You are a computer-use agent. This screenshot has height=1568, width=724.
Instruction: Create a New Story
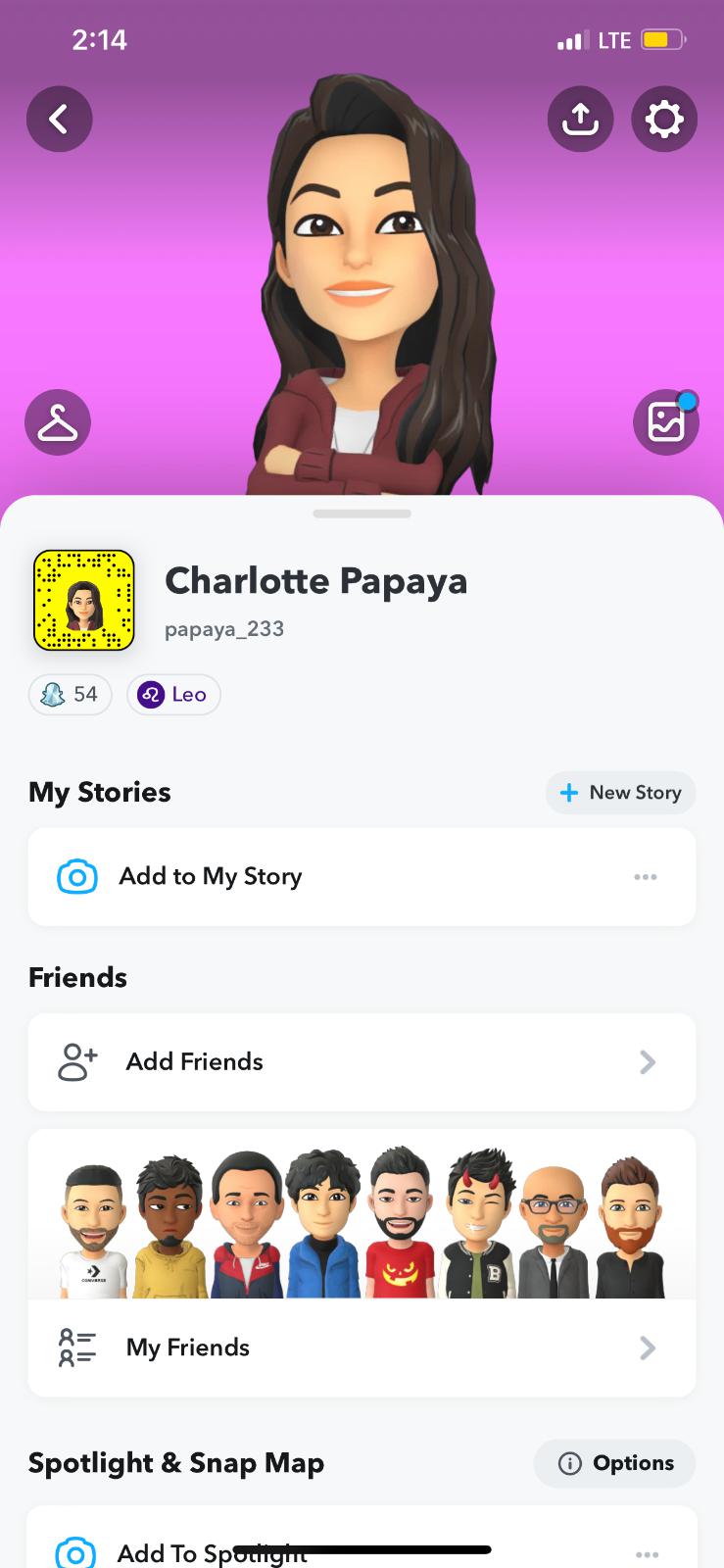click(x=620, y=793)
